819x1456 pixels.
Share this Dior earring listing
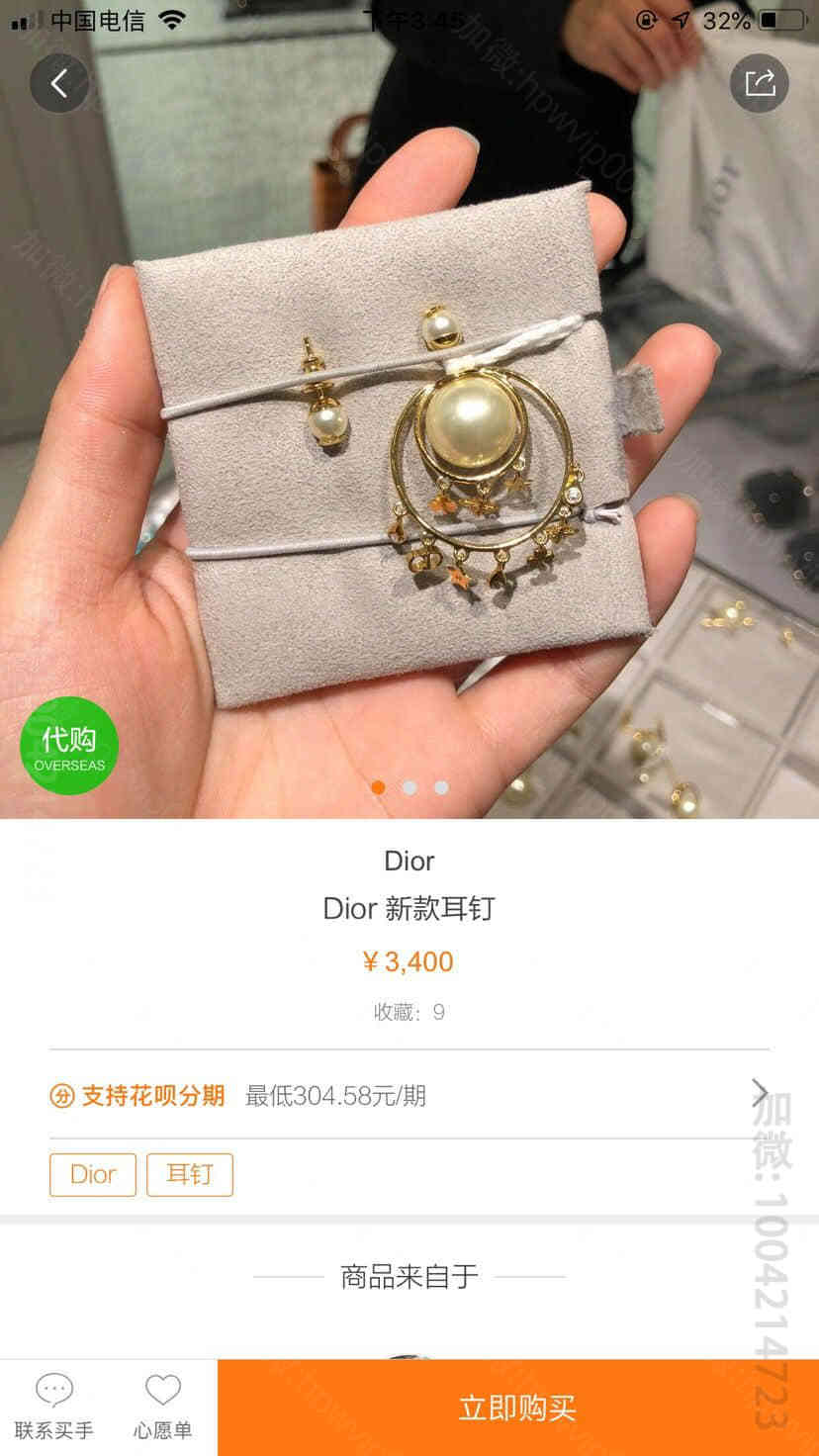pos(759,83)
